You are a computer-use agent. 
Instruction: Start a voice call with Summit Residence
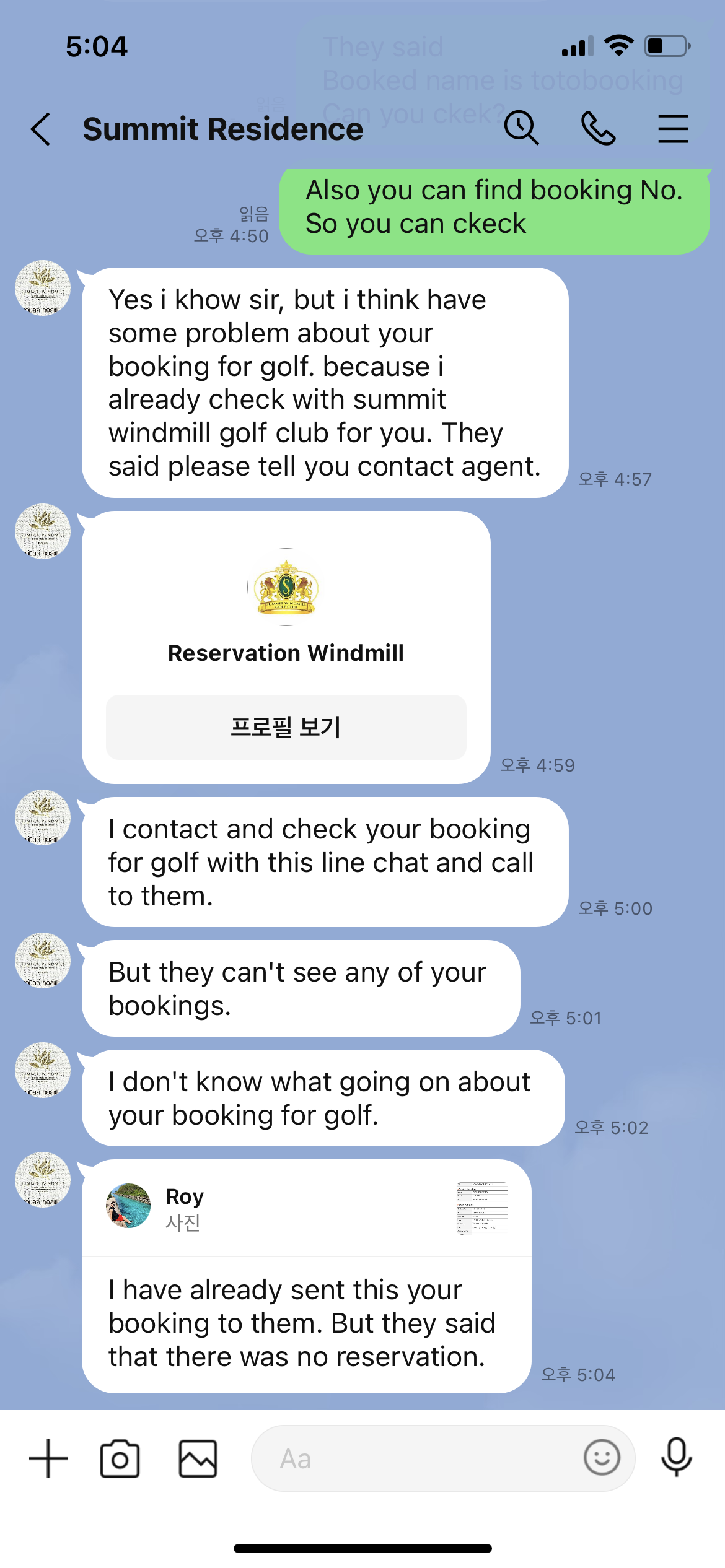(x=598, y=128)
